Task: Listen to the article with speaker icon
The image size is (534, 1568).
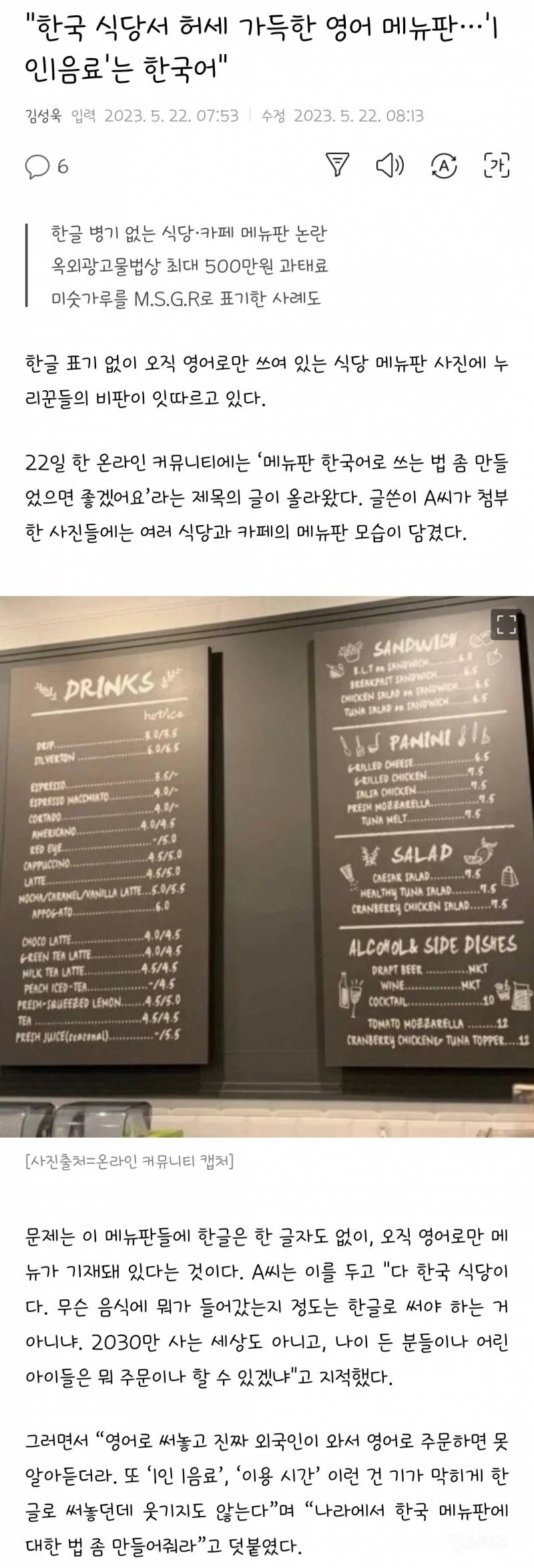Action: point(390,165)
